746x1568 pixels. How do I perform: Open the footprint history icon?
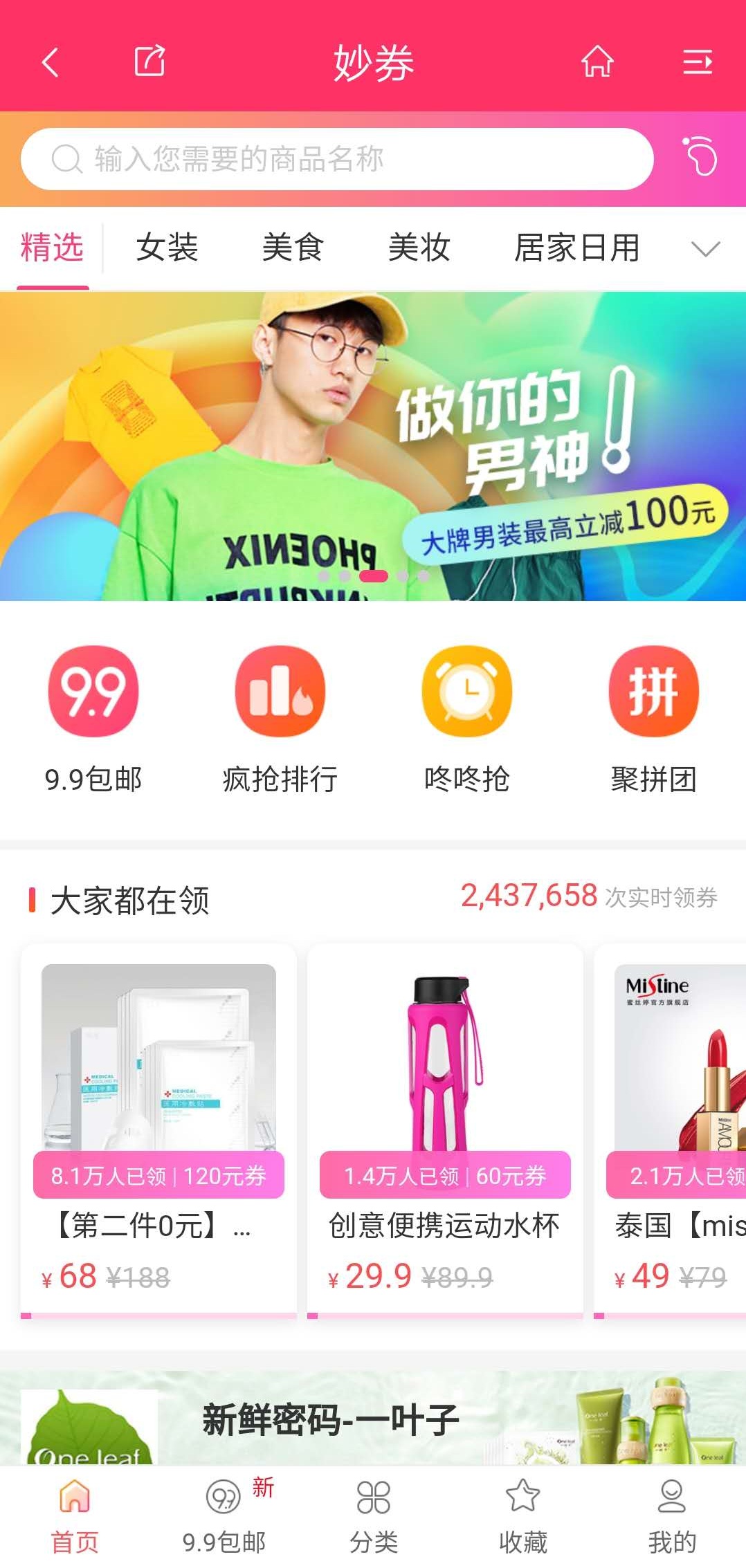(x=700, y=156)
